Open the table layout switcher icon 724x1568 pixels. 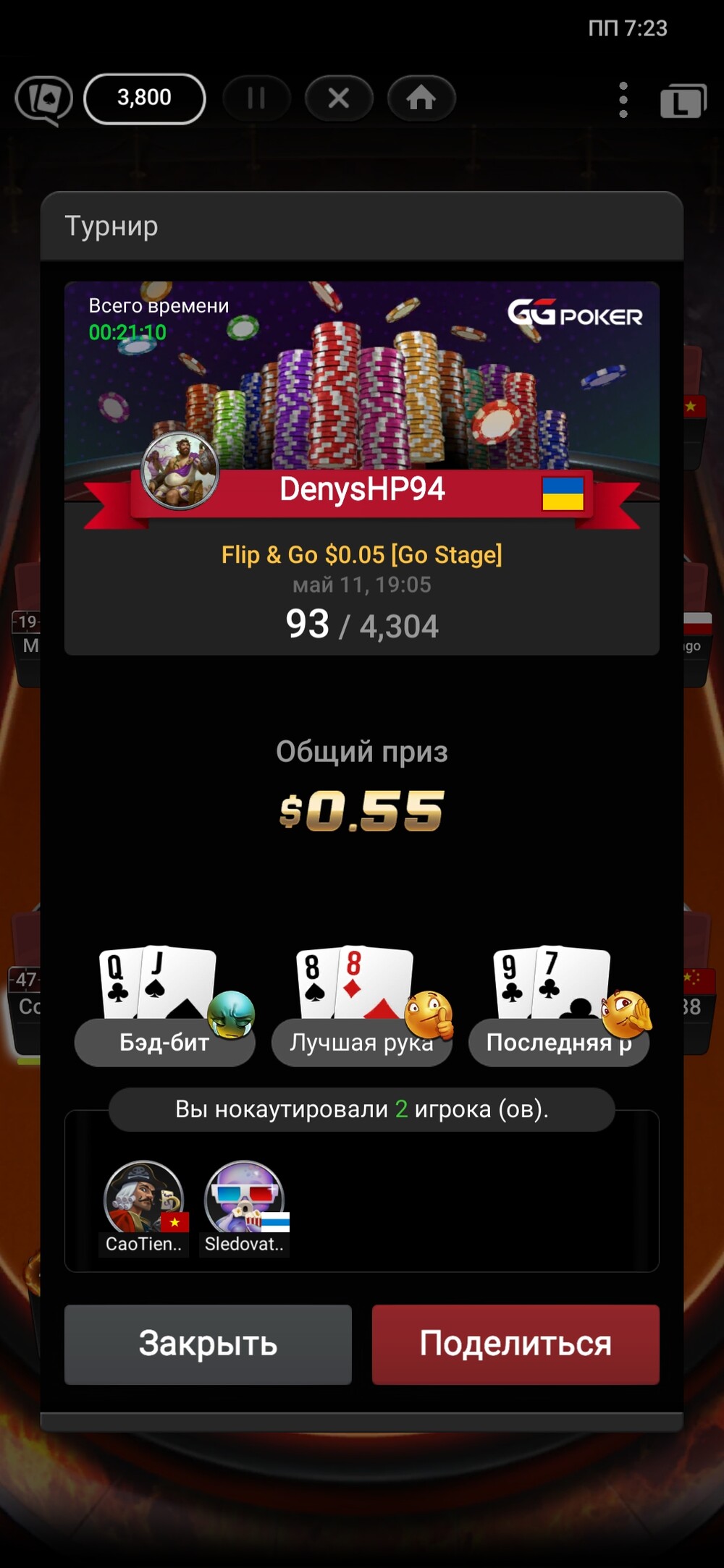click(683, 101)
